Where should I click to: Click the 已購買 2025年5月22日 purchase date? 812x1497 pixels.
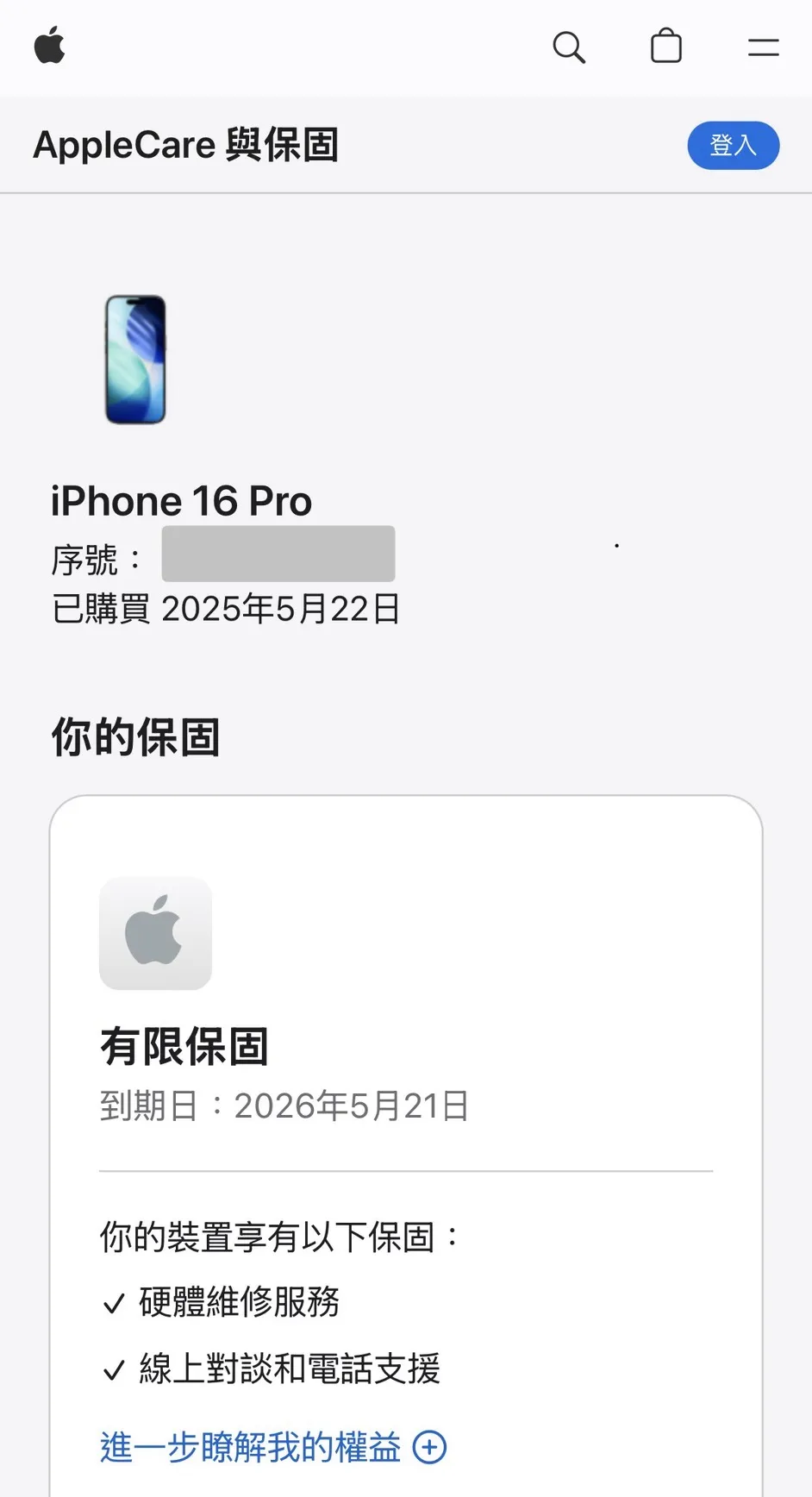pyautogui.click(x=225, y=609)
